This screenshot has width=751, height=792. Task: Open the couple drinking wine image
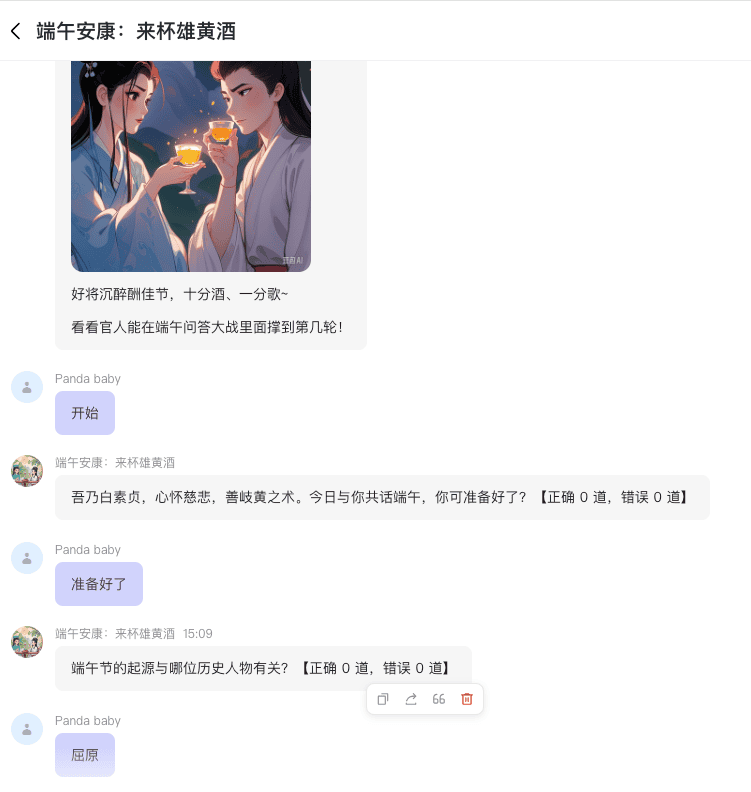coord(191,165)
